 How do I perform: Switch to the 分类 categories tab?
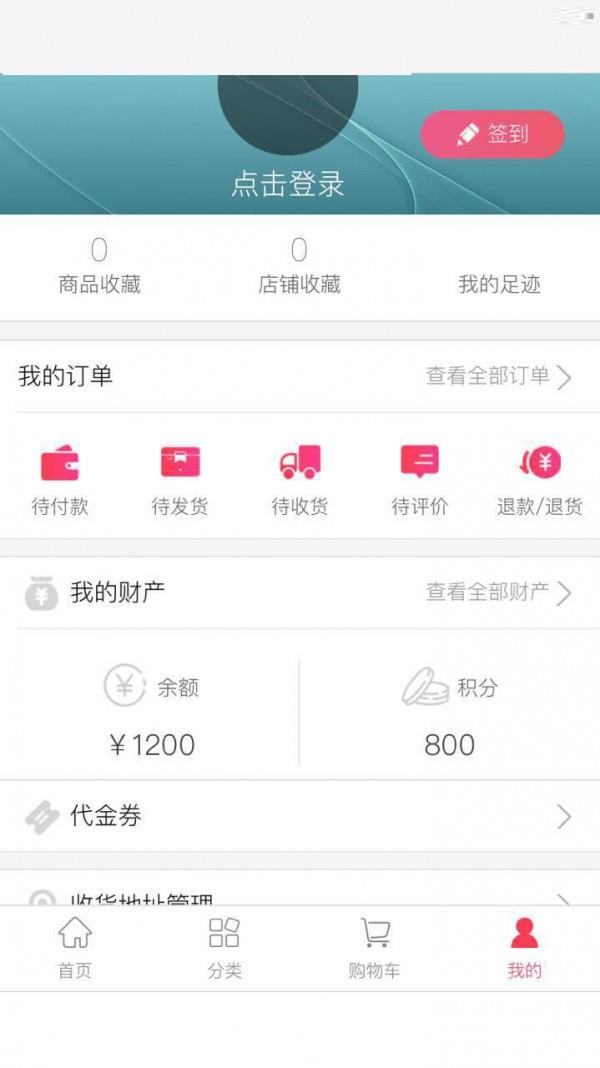coord(225,948)
